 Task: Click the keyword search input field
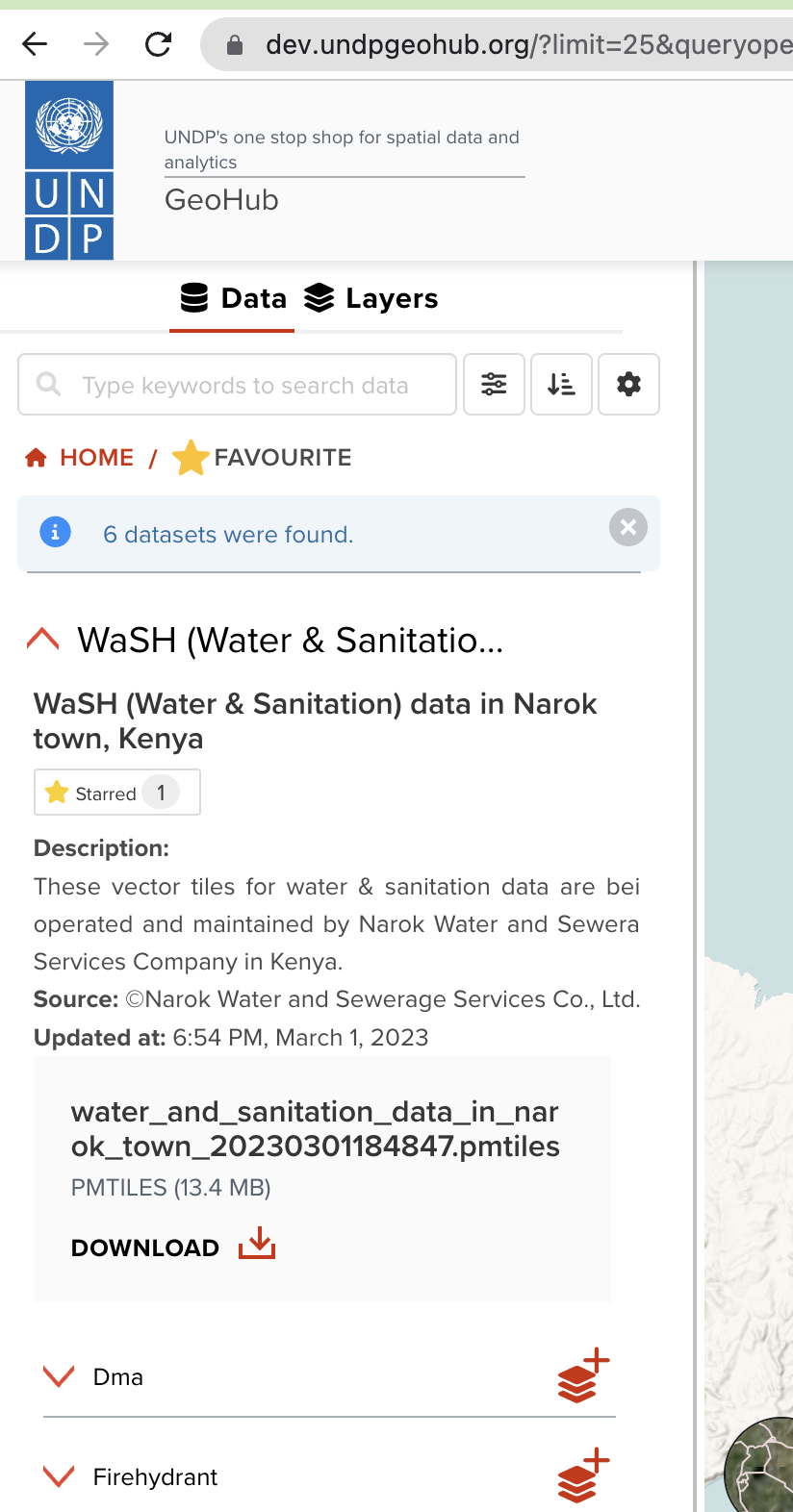pos(236,384)
